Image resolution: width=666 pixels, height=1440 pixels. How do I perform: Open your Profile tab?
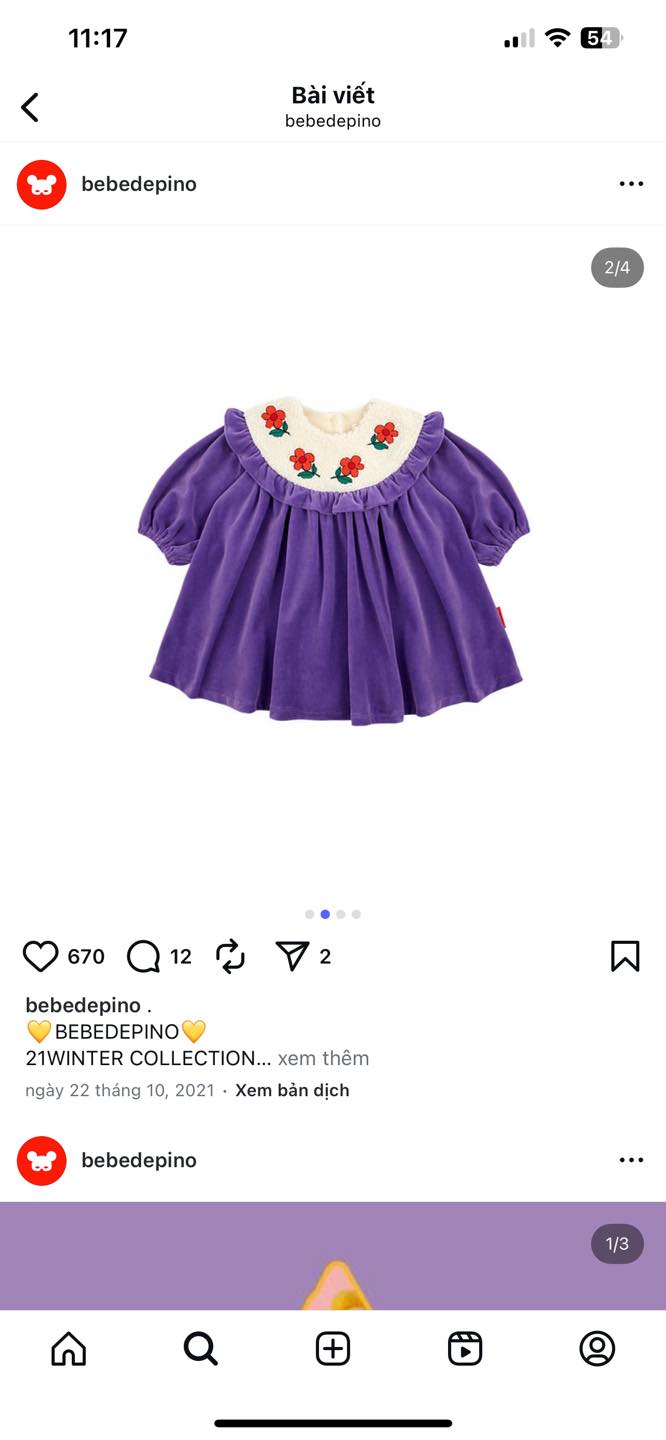(x=597, y=1349)
